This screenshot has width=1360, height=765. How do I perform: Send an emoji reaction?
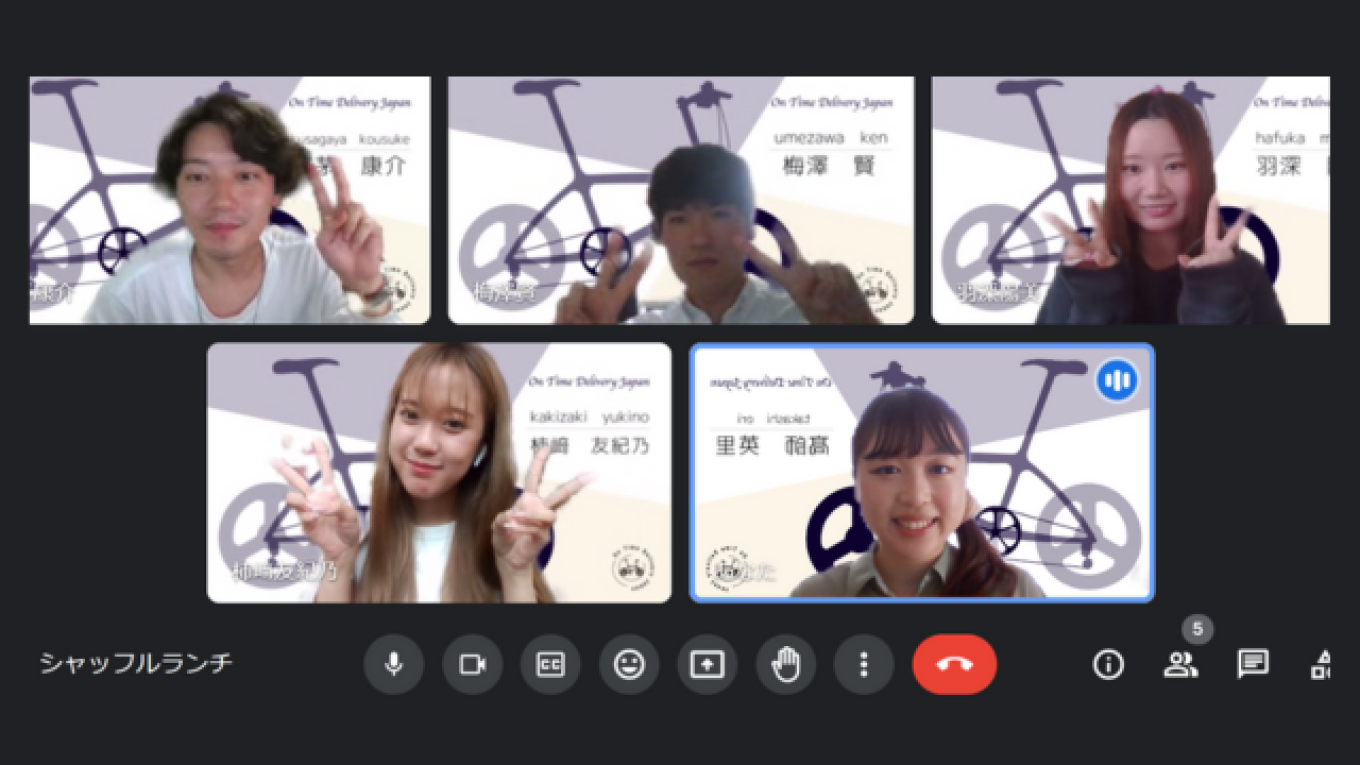pyautogui.click(x=629, y=664)
